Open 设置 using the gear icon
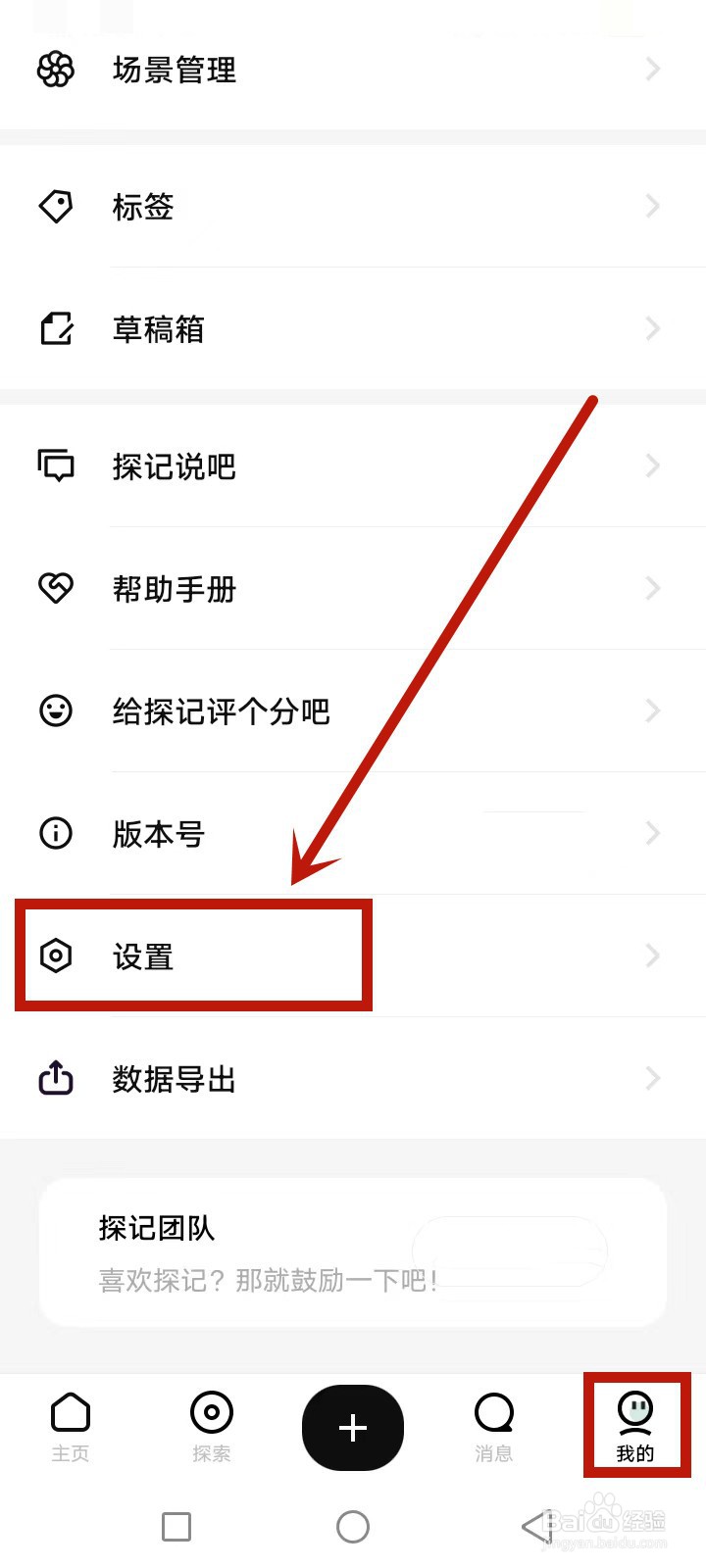 [x=56, y=956]
